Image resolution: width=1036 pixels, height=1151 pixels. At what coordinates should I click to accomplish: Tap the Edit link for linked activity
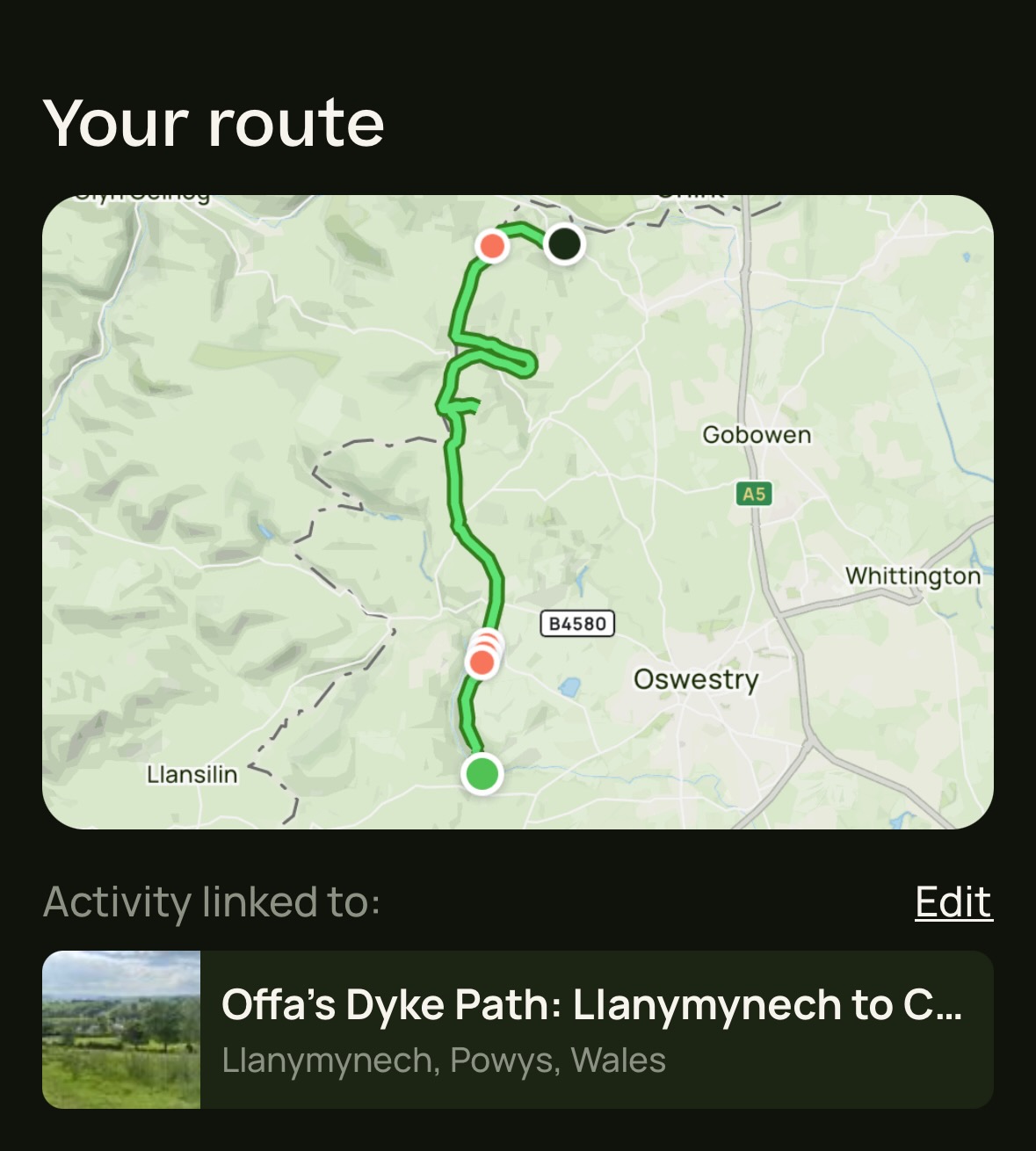click(x=953, y=902)
